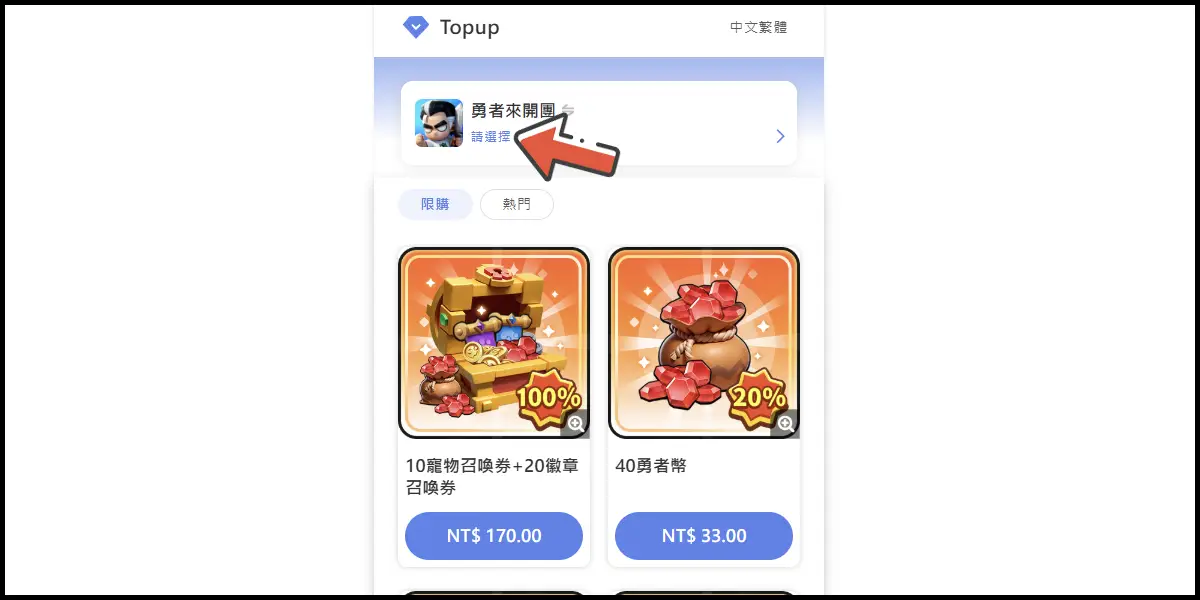Open the 中文繁體 language selector

(x=758, y=28)
